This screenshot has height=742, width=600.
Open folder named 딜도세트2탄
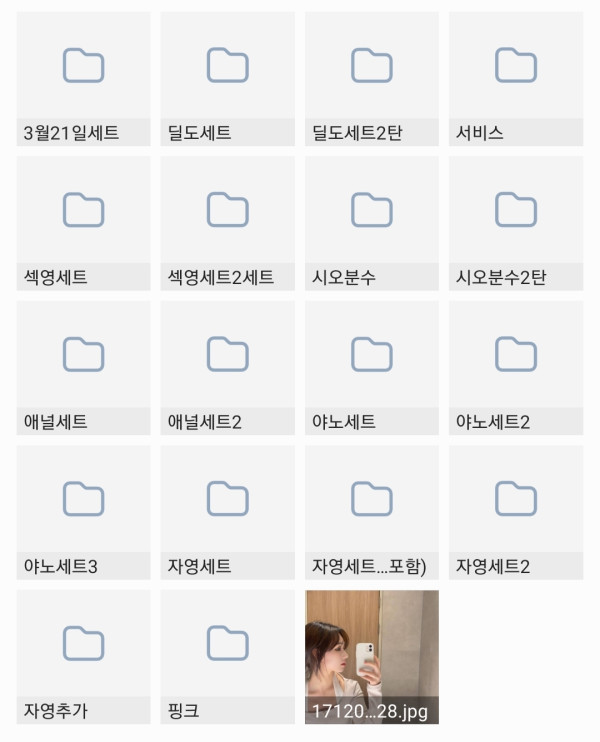[371, 78]
